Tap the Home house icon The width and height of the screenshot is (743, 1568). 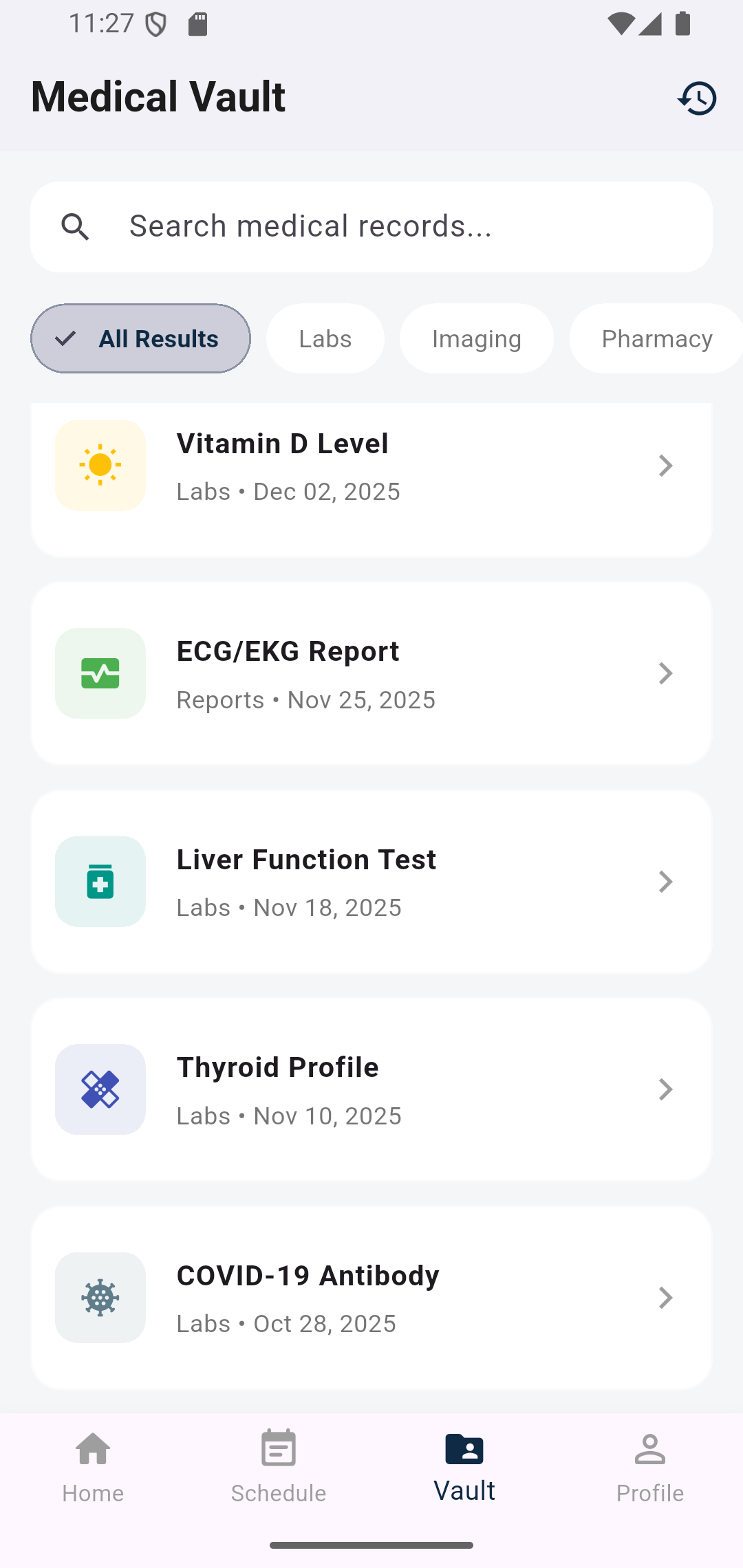click(92, 1449)
